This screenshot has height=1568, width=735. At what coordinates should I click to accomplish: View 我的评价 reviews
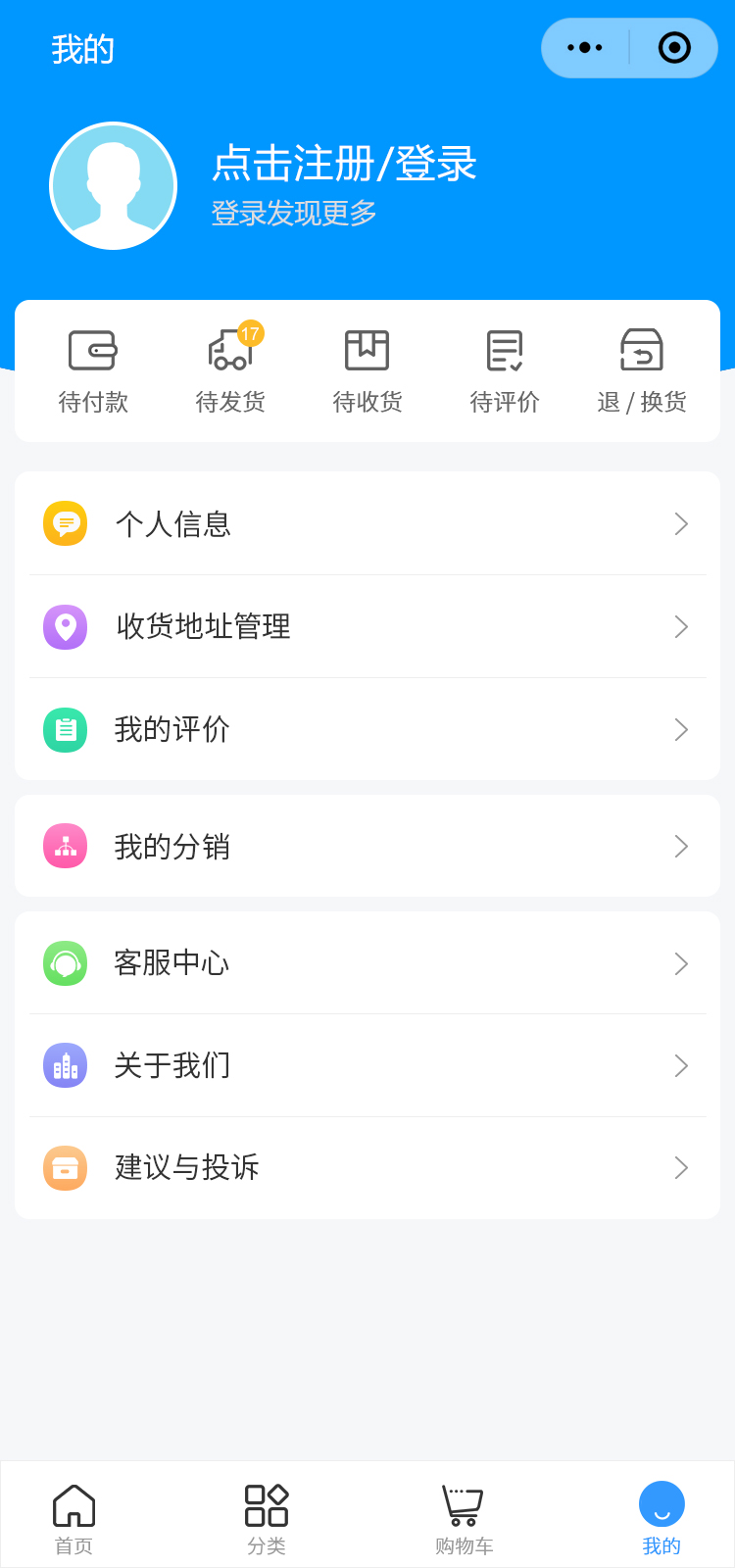click(367, 730)
